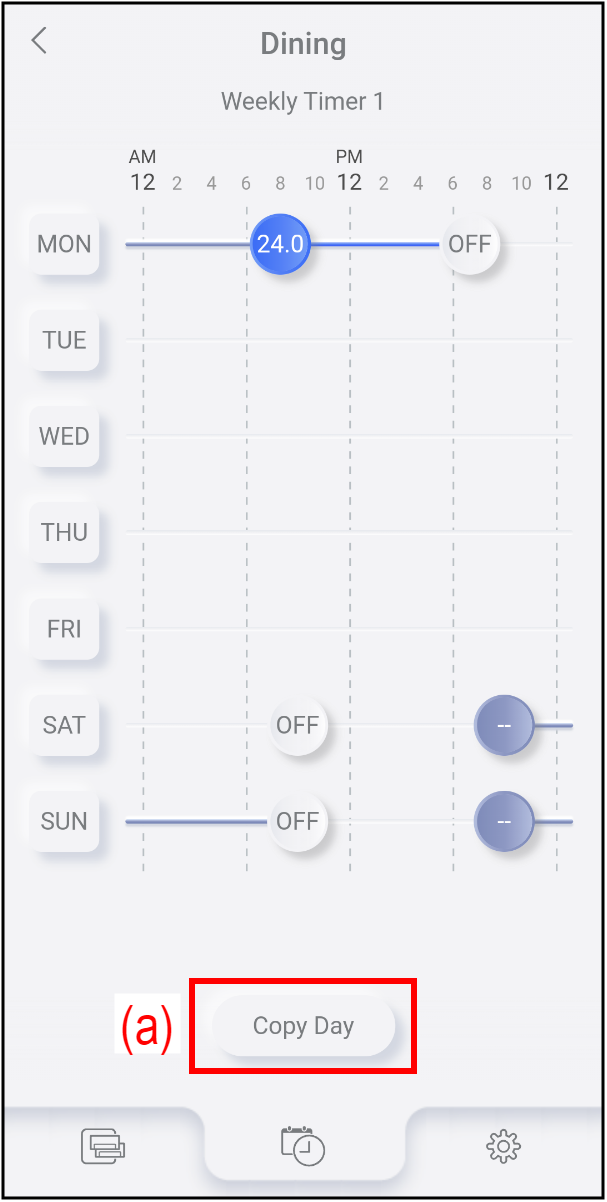Tap the OFF marker on Monday
The width and height of the screenshot is (607, 1202).
[x=470, y=244]
